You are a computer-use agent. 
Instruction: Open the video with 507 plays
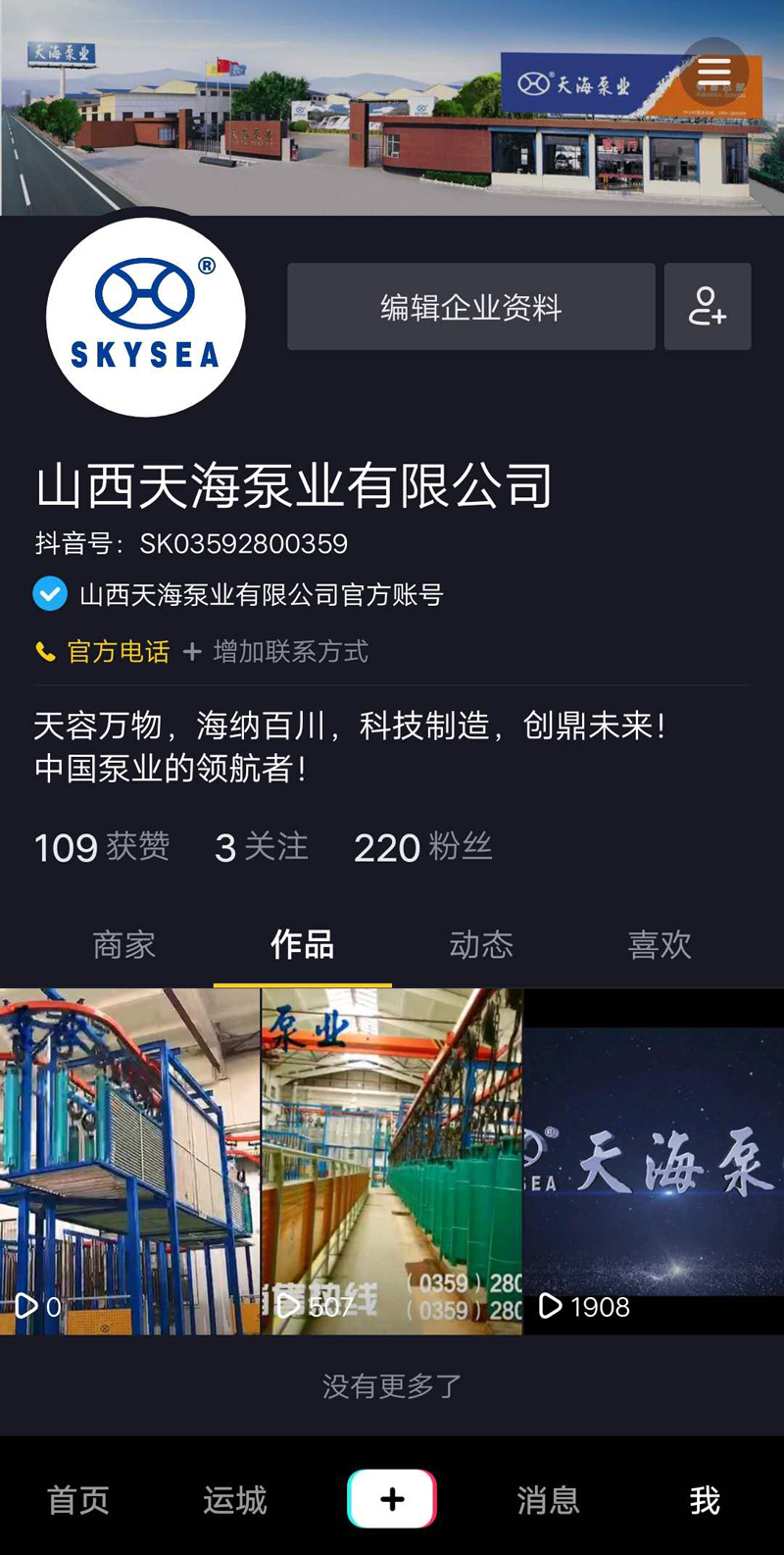click(x=392, y=1161)
